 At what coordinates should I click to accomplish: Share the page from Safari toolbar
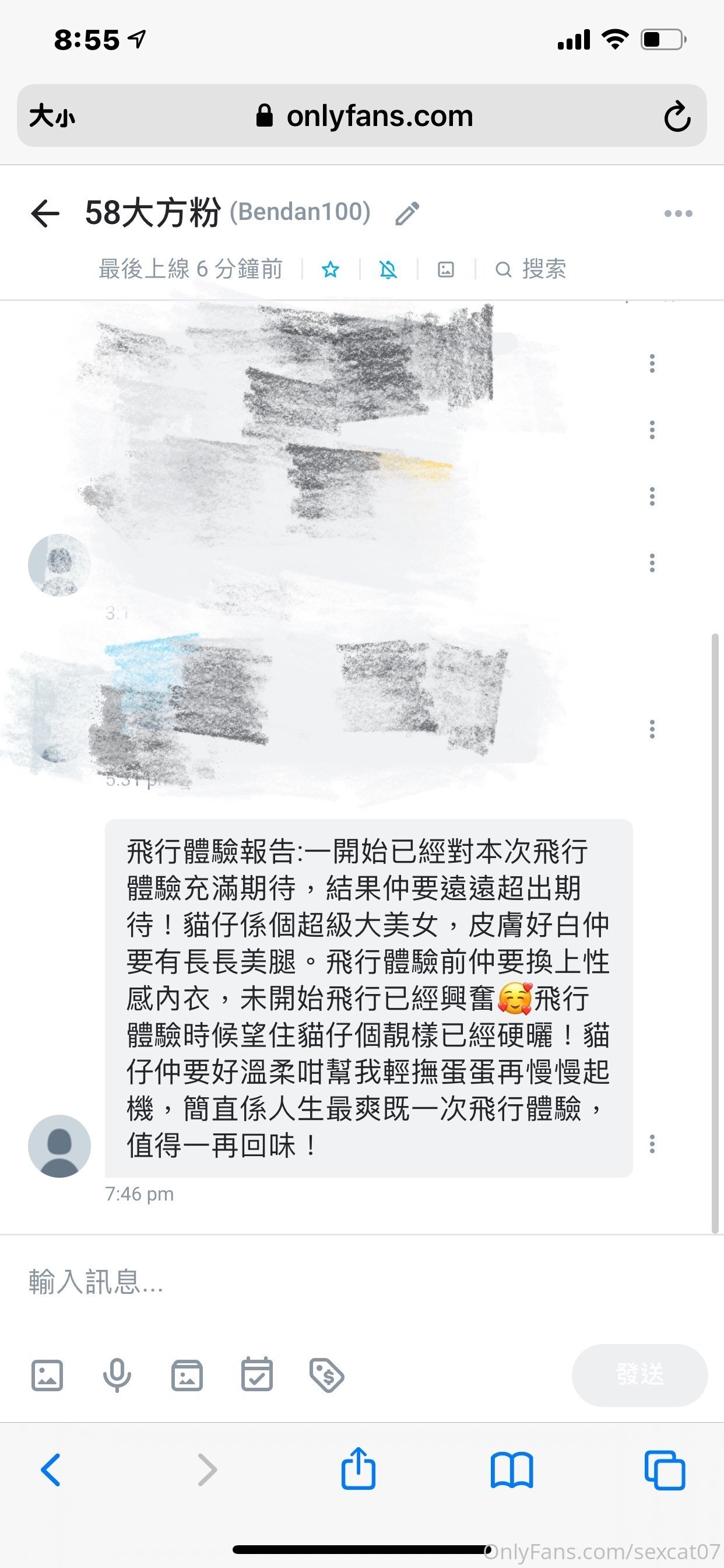coord(359,1469)
